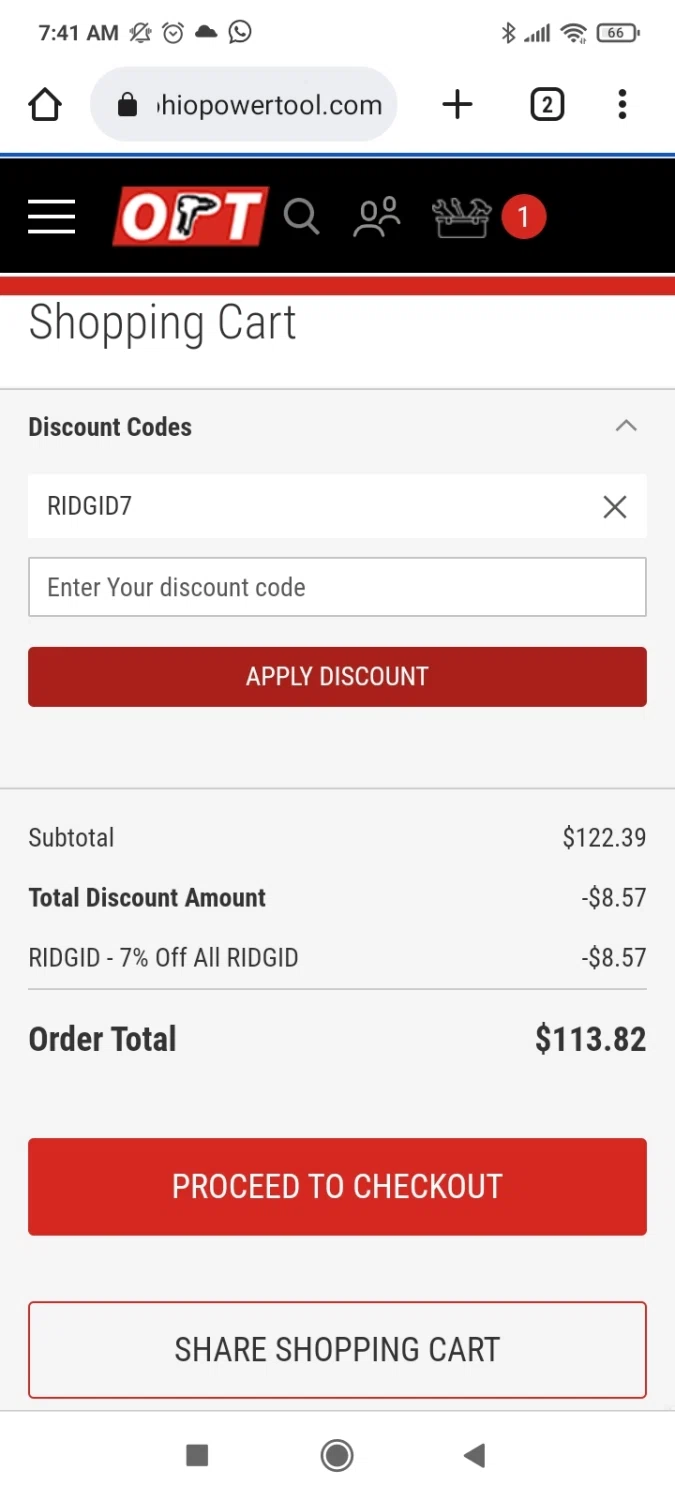This screenshot has height=1500, width=675.
Task: Open recent apps from the navigation bar
Action: (x=197, y=1455)
